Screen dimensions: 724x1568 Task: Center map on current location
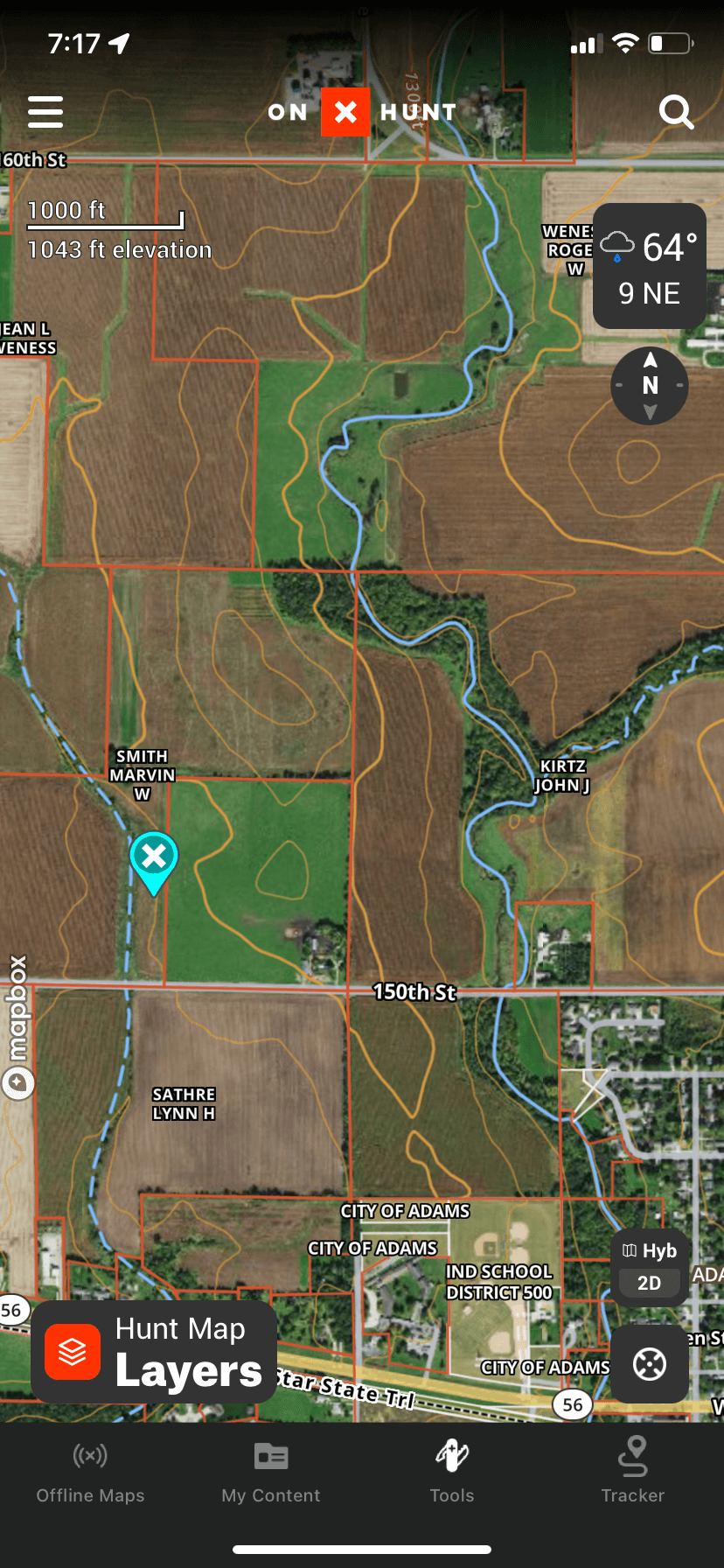650,1364
